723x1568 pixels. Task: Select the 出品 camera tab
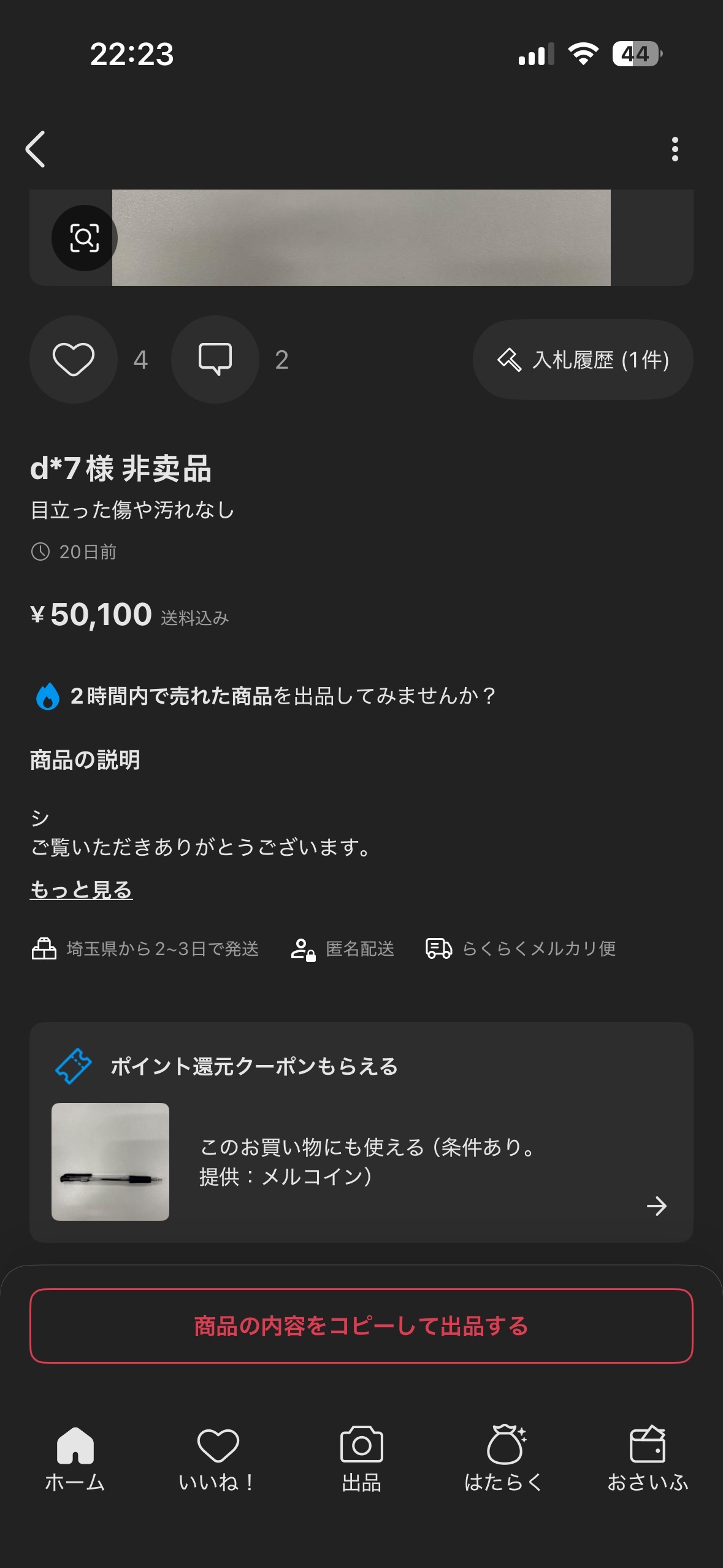[x=361, y=1459]
